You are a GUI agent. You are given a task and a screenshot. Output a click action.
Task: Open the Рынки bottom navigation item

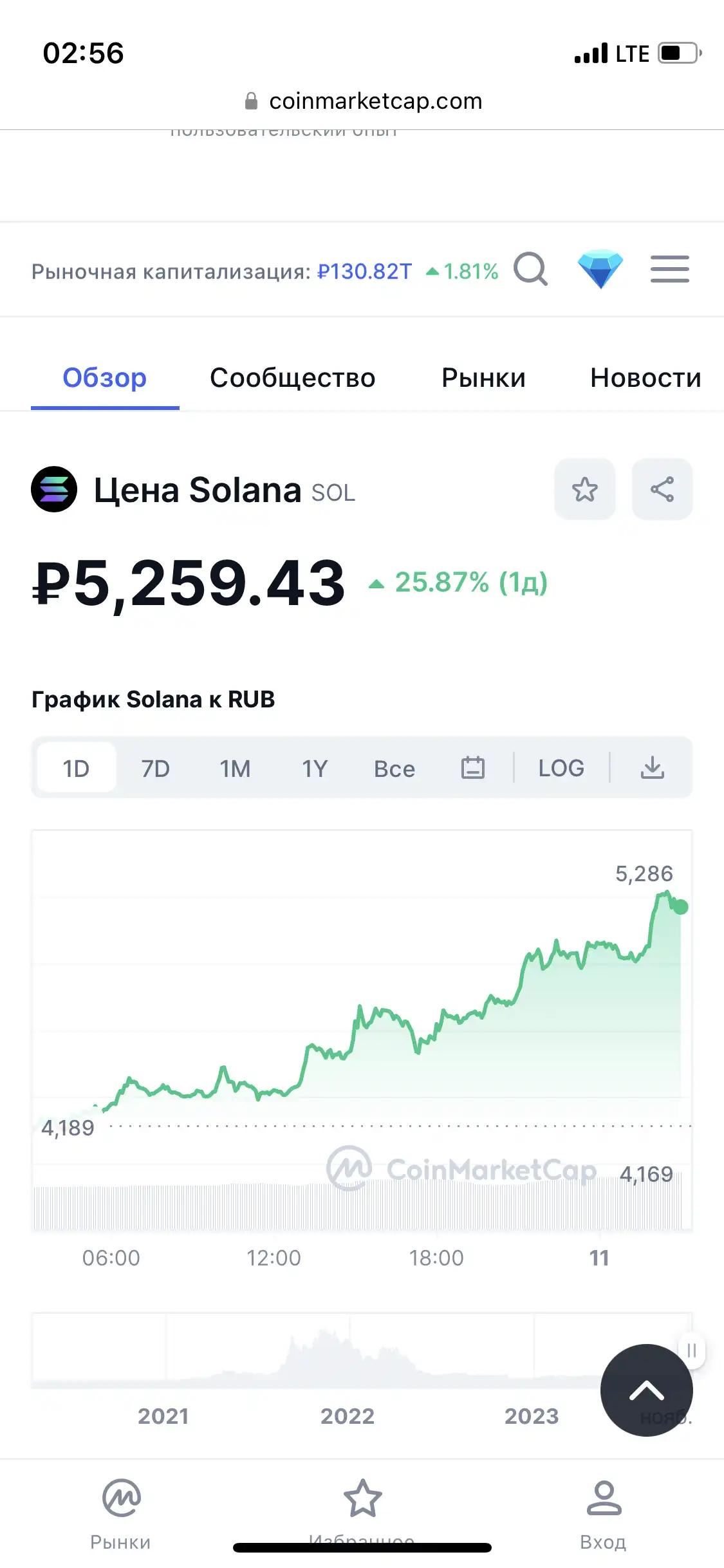[121, 1515]
